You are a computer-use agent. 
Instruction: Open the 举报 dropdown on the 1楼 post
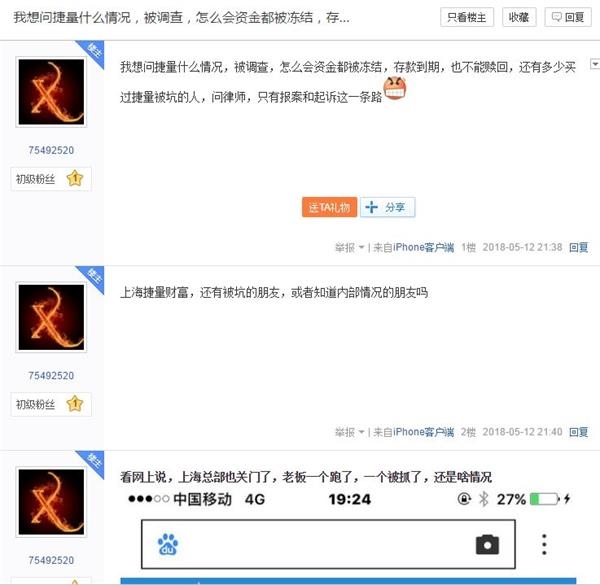[x=349, y=247]
